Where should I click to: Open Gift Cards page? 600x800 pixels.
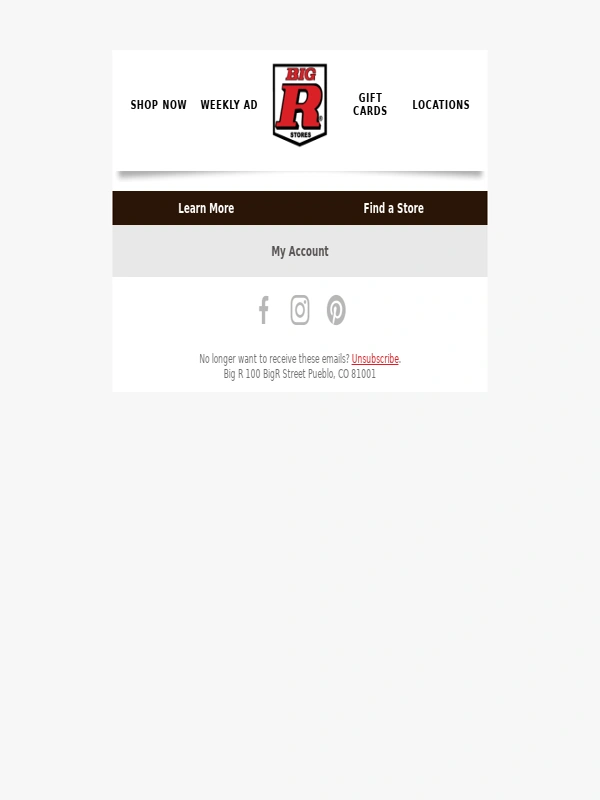point(370,105)
